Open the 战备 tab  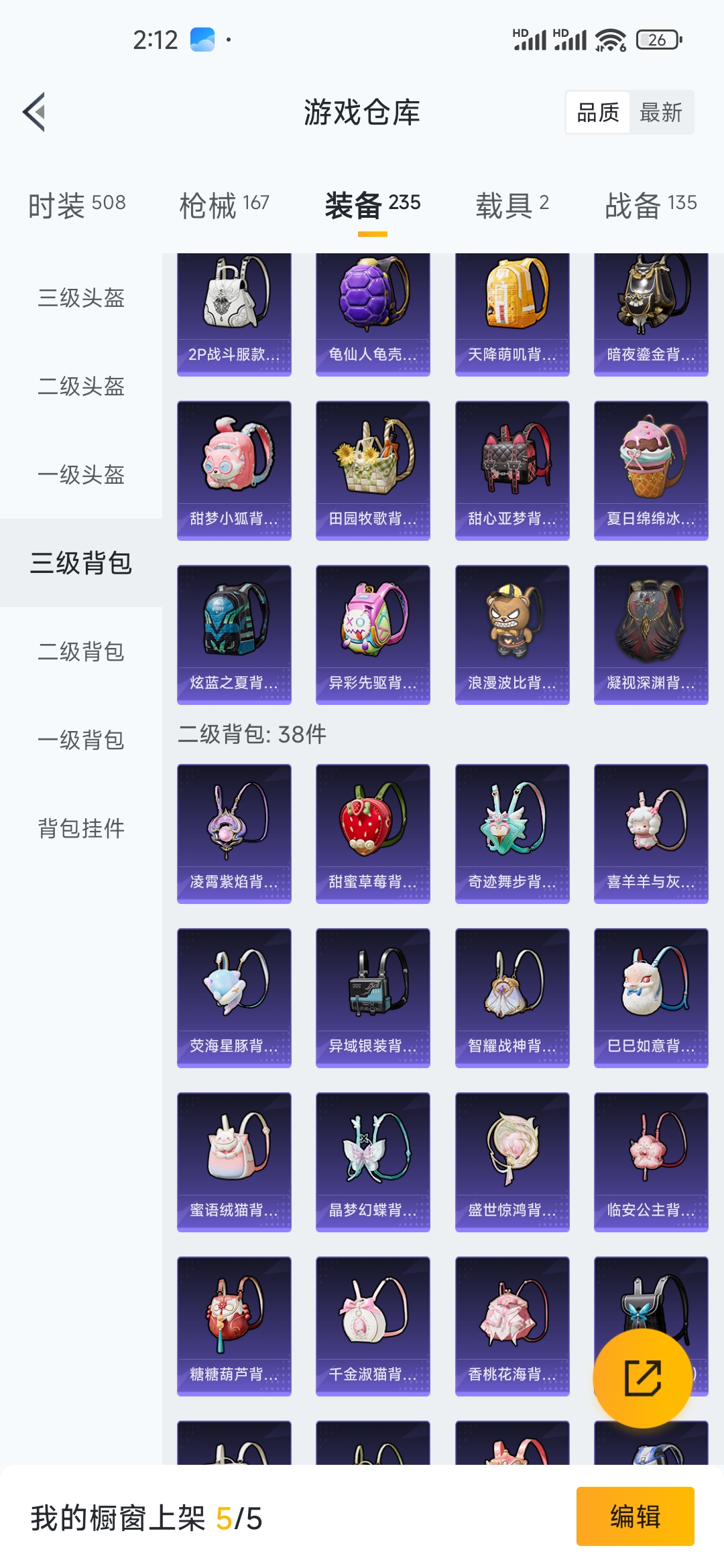[x=650, y=204]
